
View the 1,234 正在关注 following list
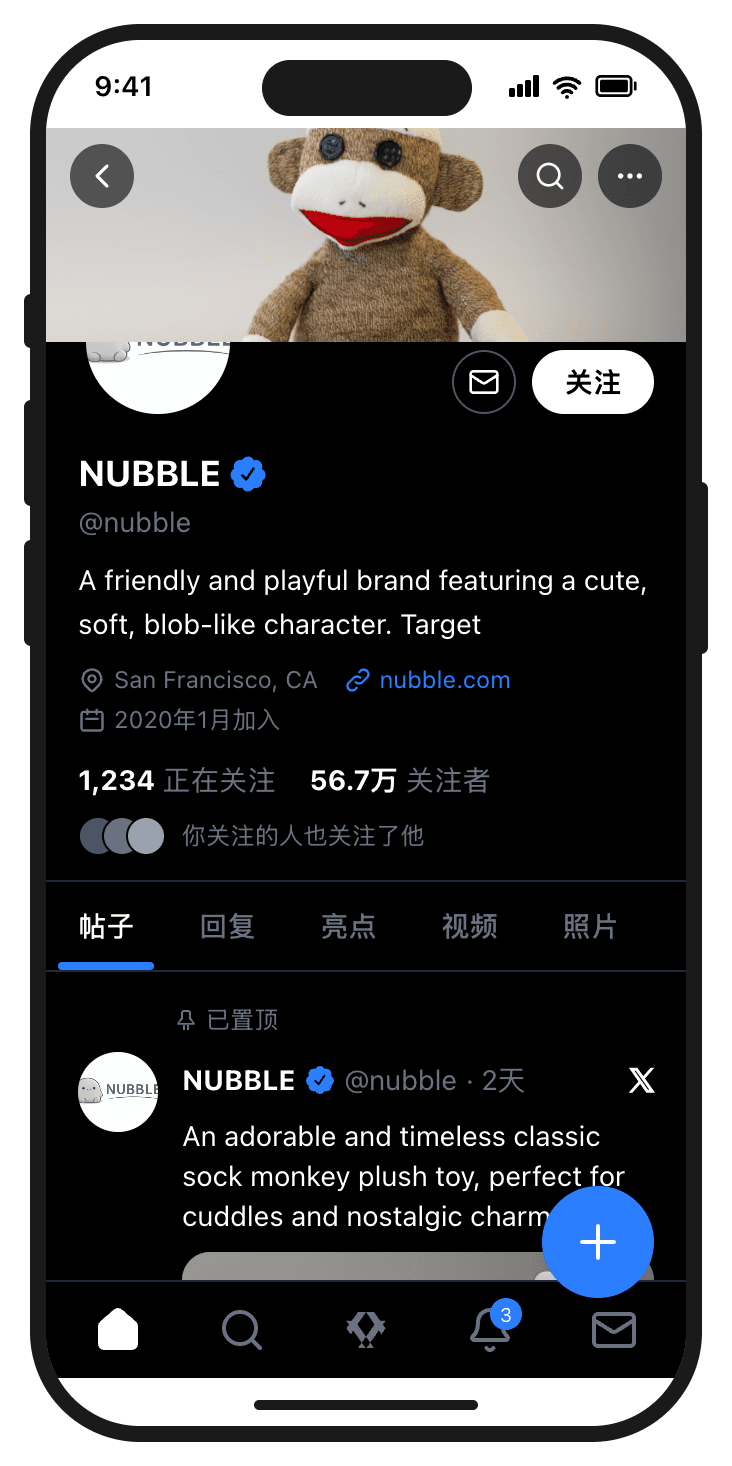(177, 781)
